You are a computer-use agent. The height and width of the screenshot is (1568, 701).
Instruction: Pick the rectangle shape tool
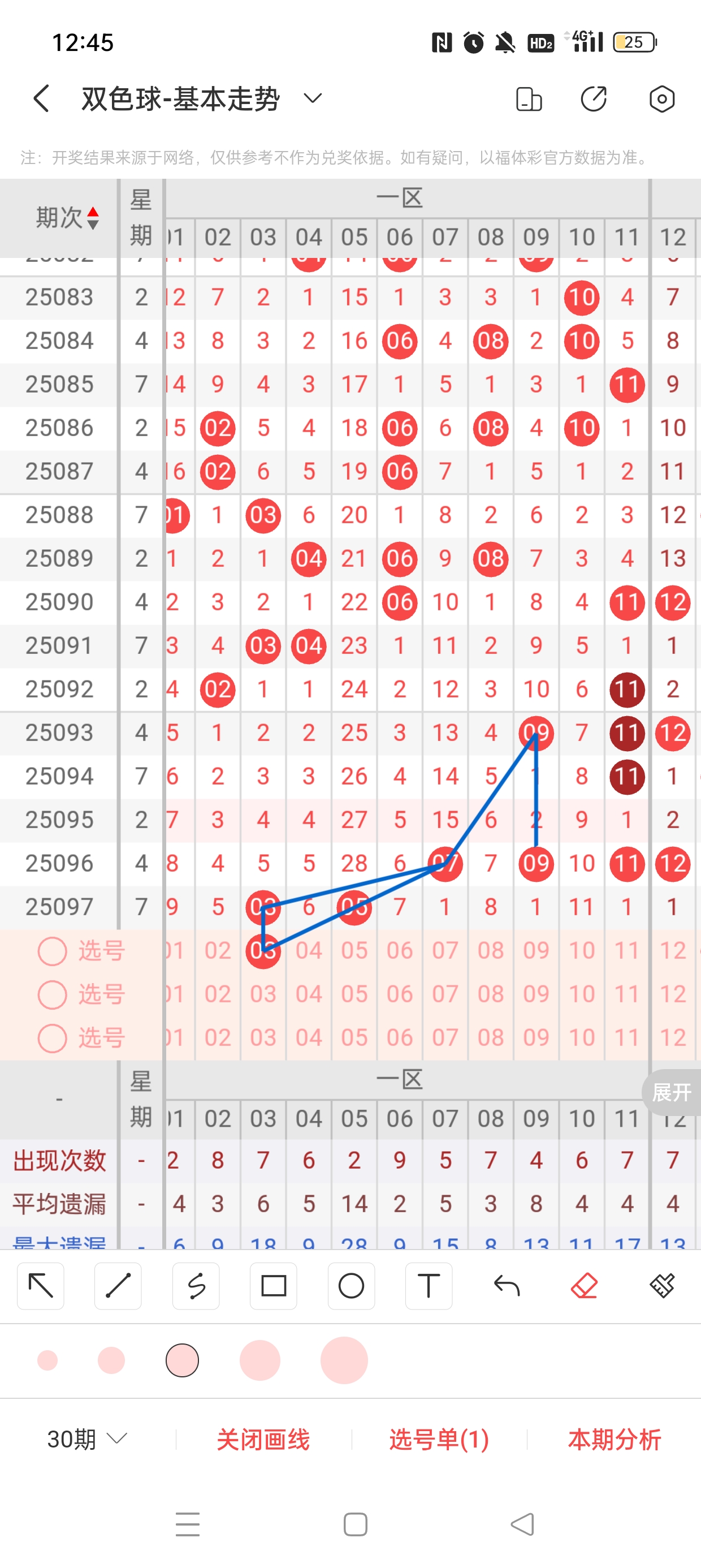(273, 1286)
